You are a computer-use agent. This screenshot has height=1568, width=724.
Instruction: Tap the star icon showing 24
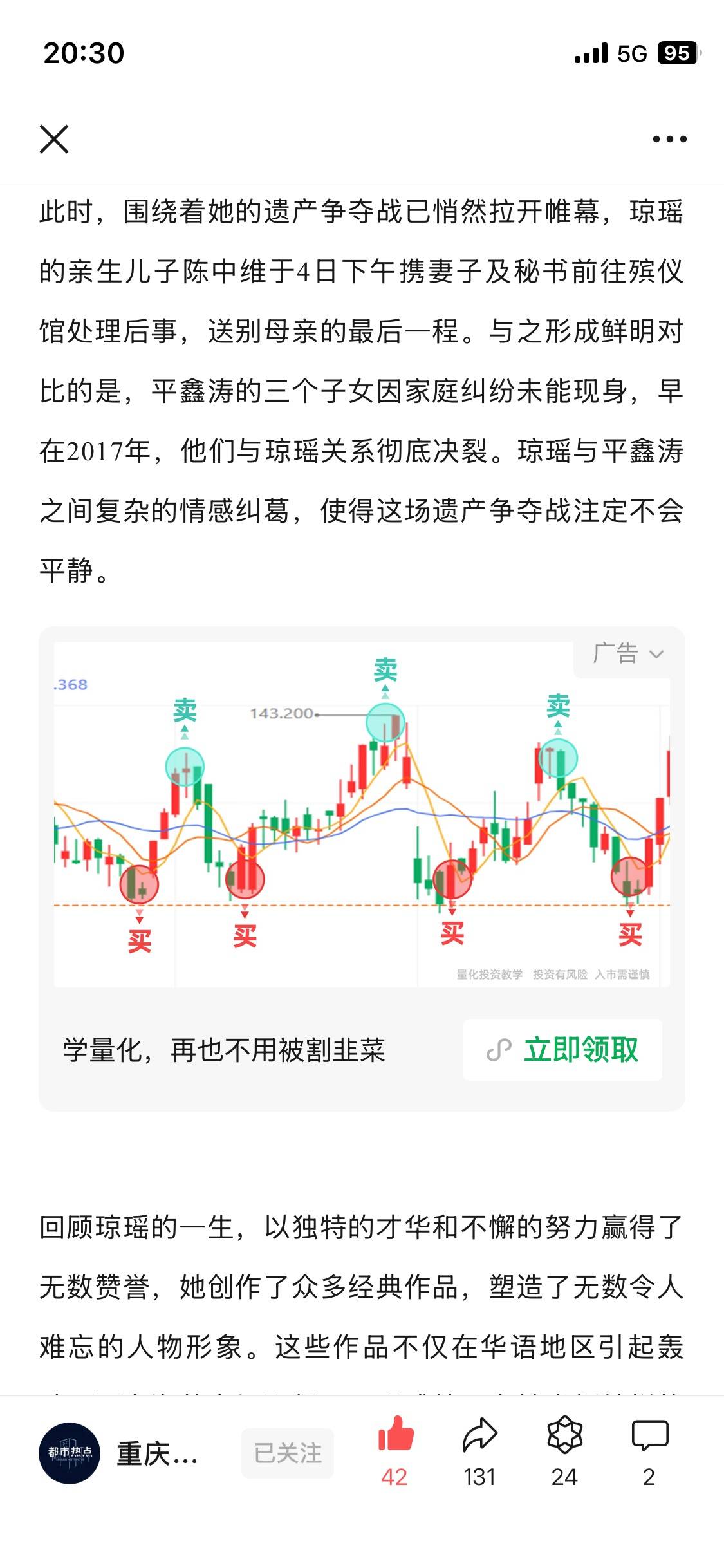click(x=564, y=1436)
